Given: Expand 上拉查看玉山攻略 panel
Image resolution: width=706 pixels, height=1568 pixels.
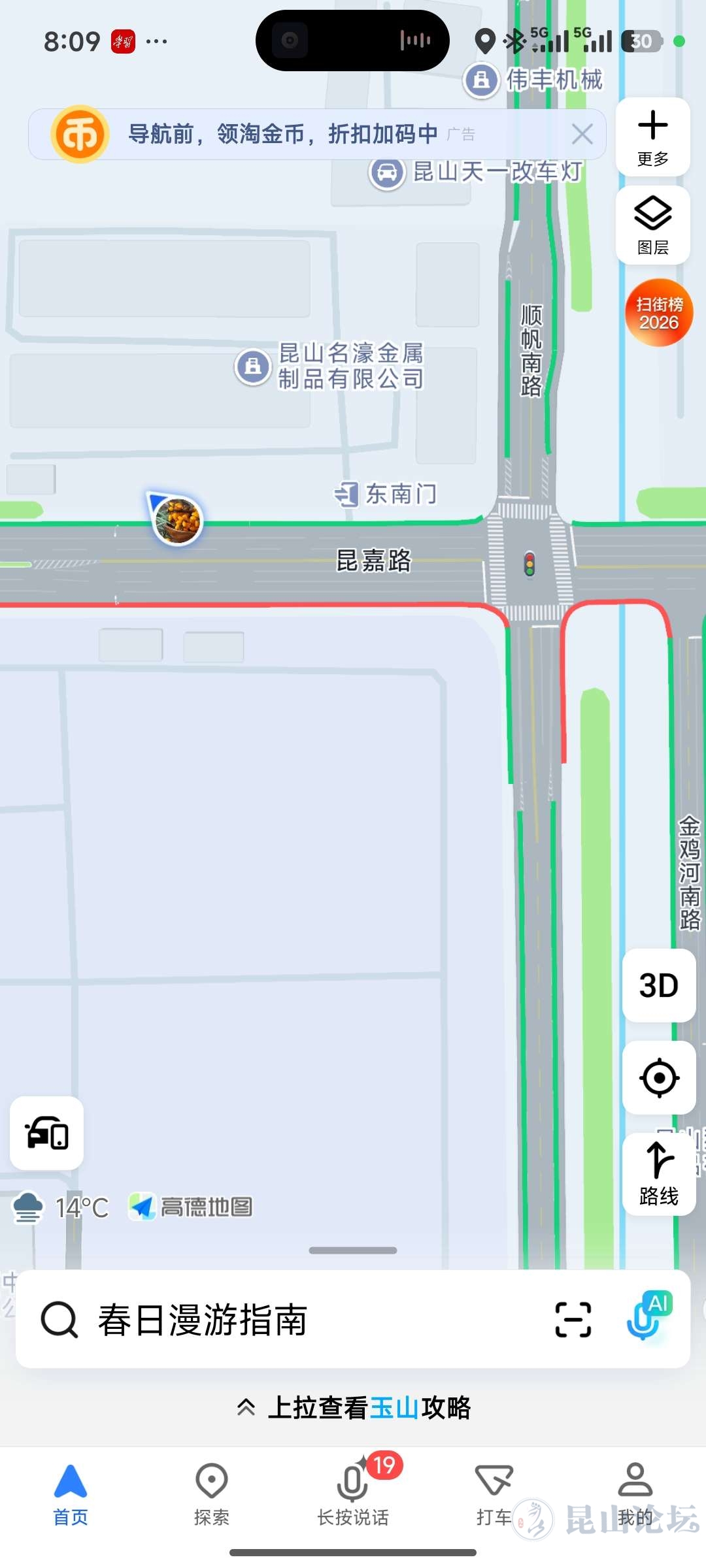Looking at the screenshot, I should (353, 1407).
